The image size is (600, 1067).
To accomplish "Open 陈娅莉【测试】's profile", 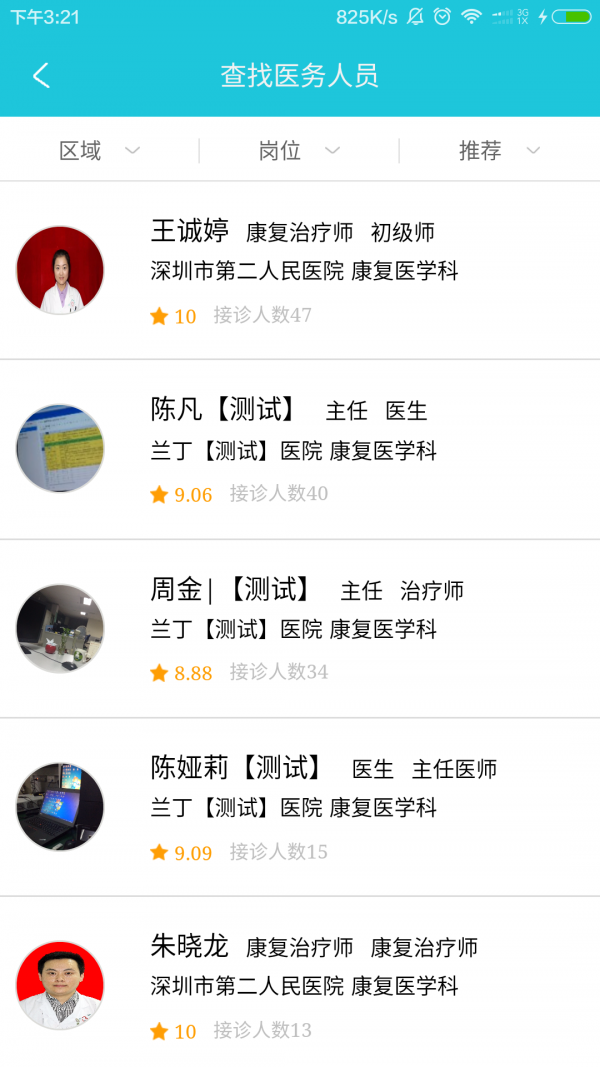I will [300, 807].
